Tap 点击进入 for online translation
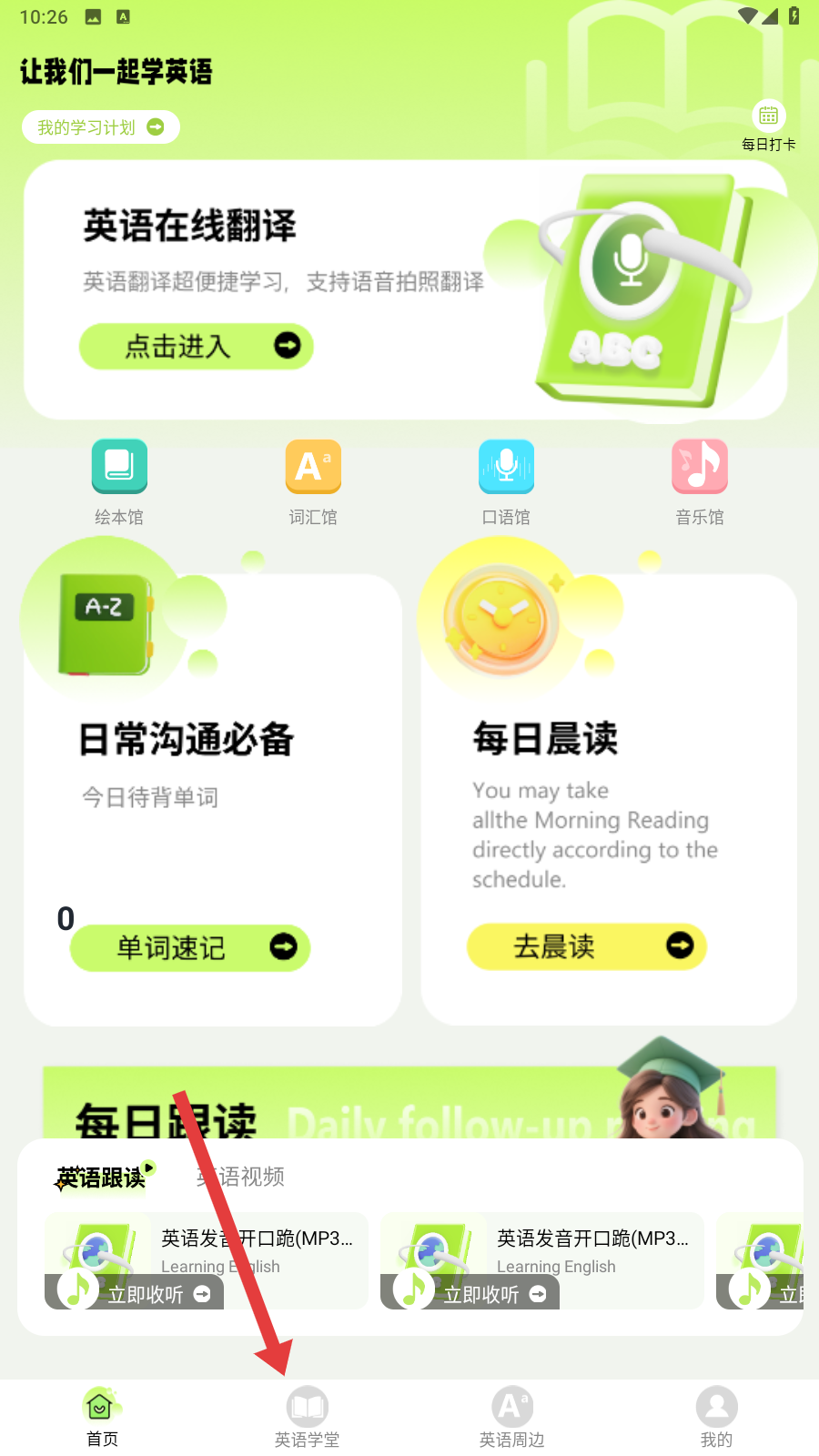This screenshot has width=819, height=1456. point(197,346)
